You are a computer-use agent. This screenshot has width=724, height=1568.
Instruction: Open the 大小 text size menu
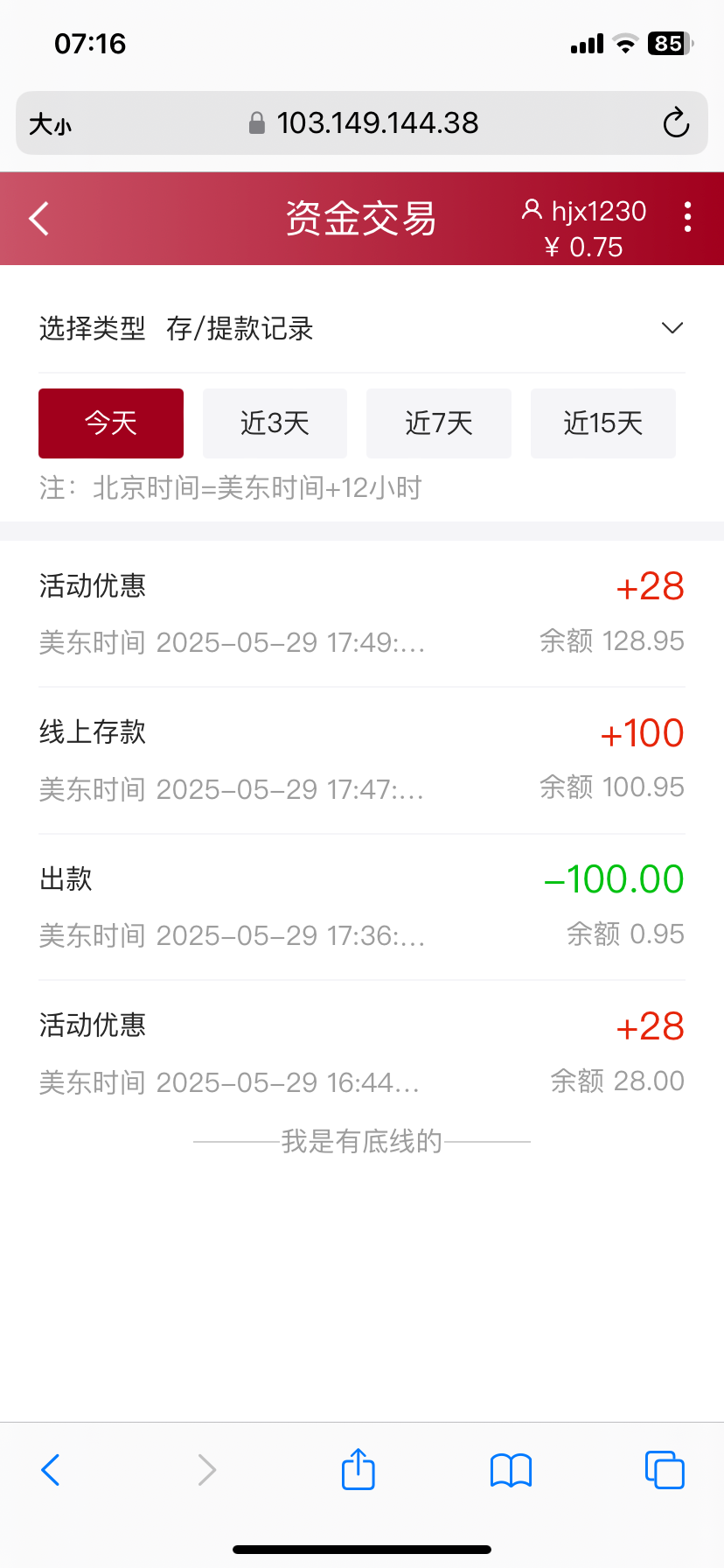click(50, 124)
